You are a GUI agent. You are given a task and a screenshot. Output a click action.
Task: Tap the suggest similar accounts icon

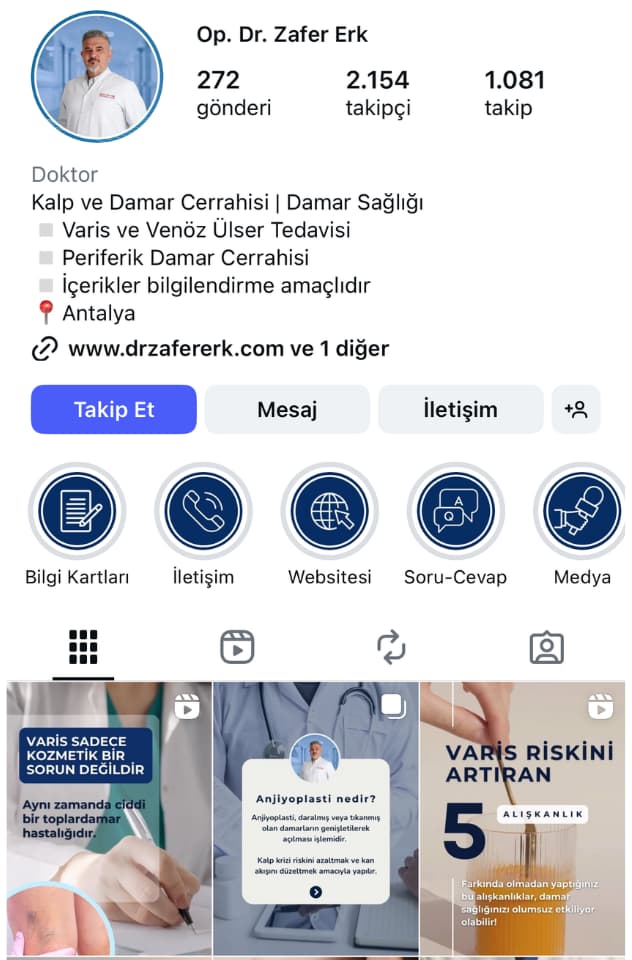click(576, 410)
